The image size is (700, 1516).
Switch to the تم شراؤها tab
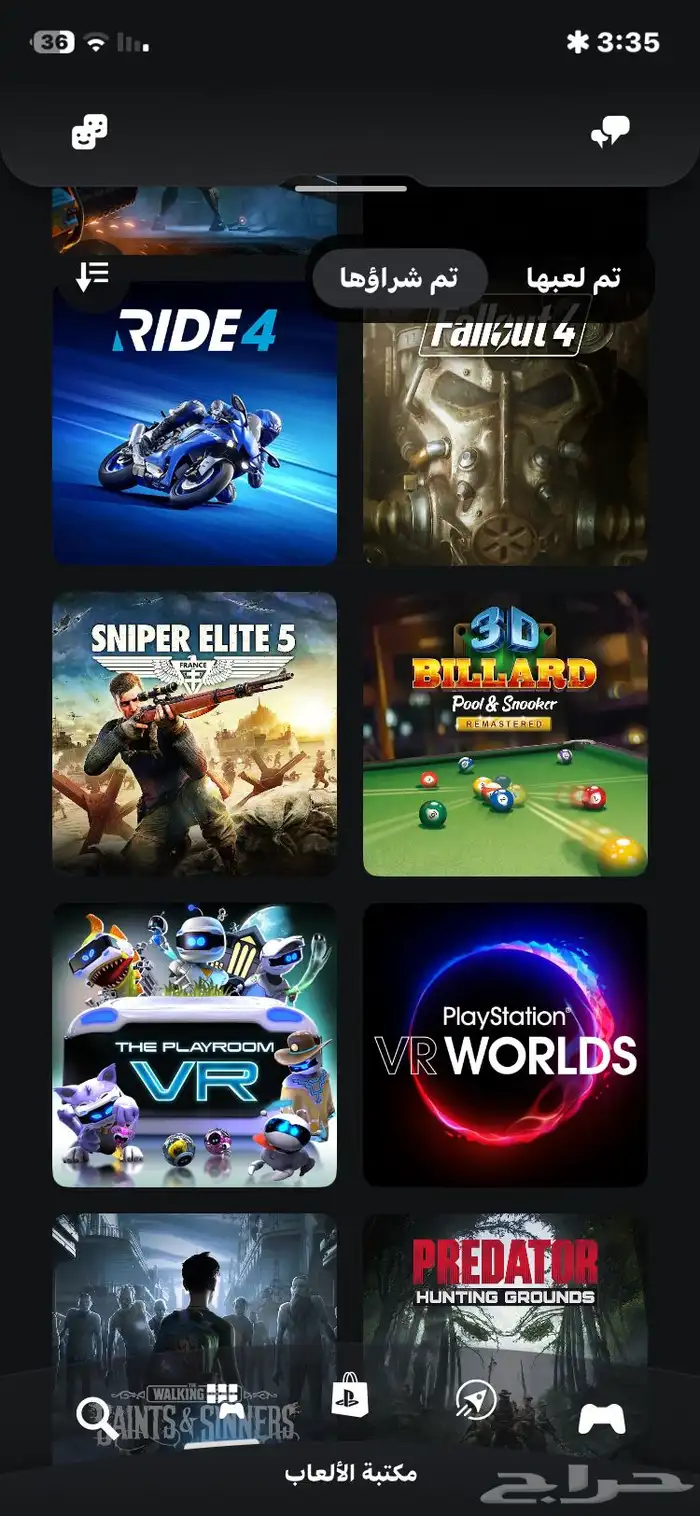pos(399,279)
